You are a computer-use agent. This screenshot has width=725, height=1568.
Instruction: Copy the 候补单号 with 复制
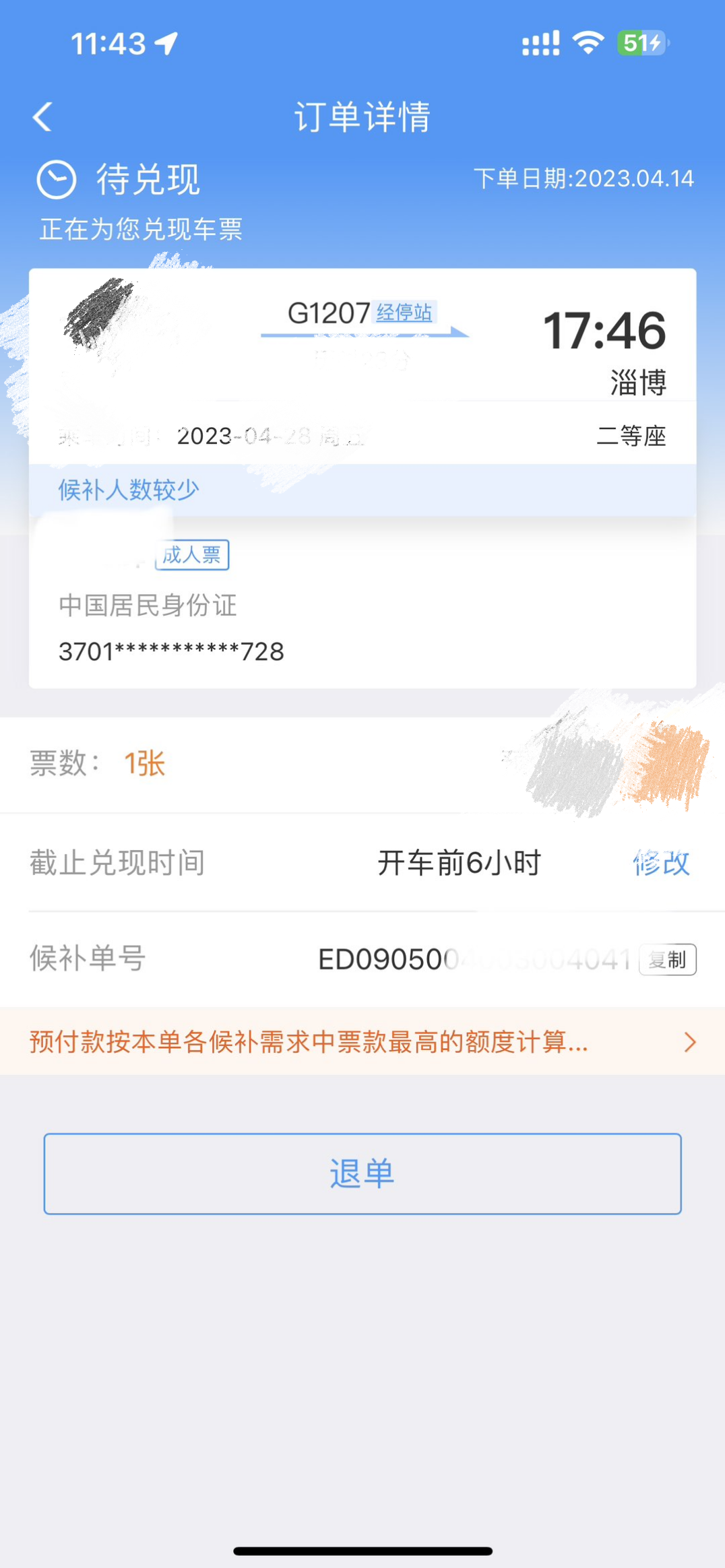click(x=667, y=959)
